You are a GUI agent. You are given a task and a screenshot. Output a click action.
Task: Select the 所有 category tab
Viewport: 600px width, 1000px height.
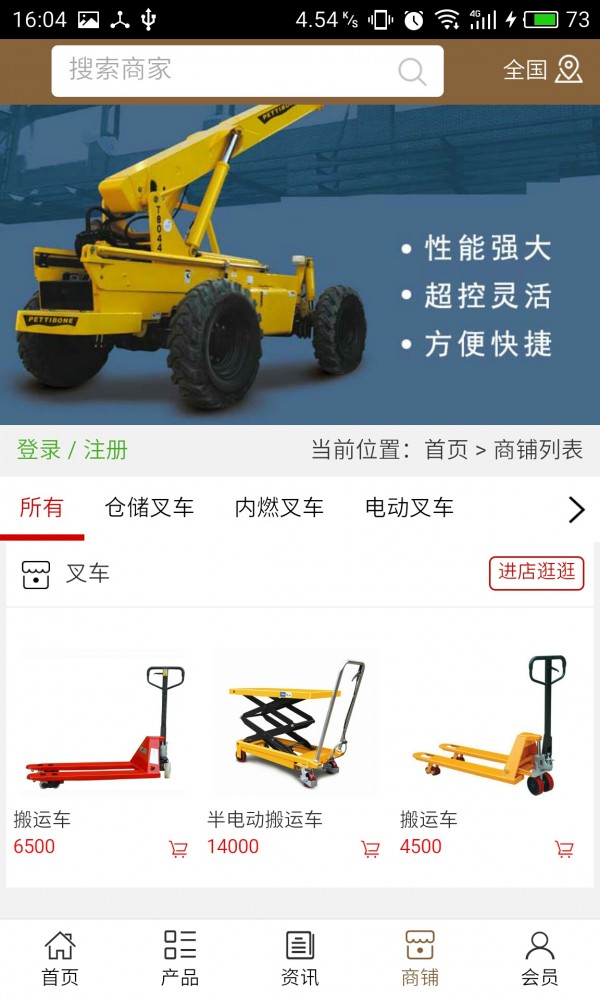(41, 508)
